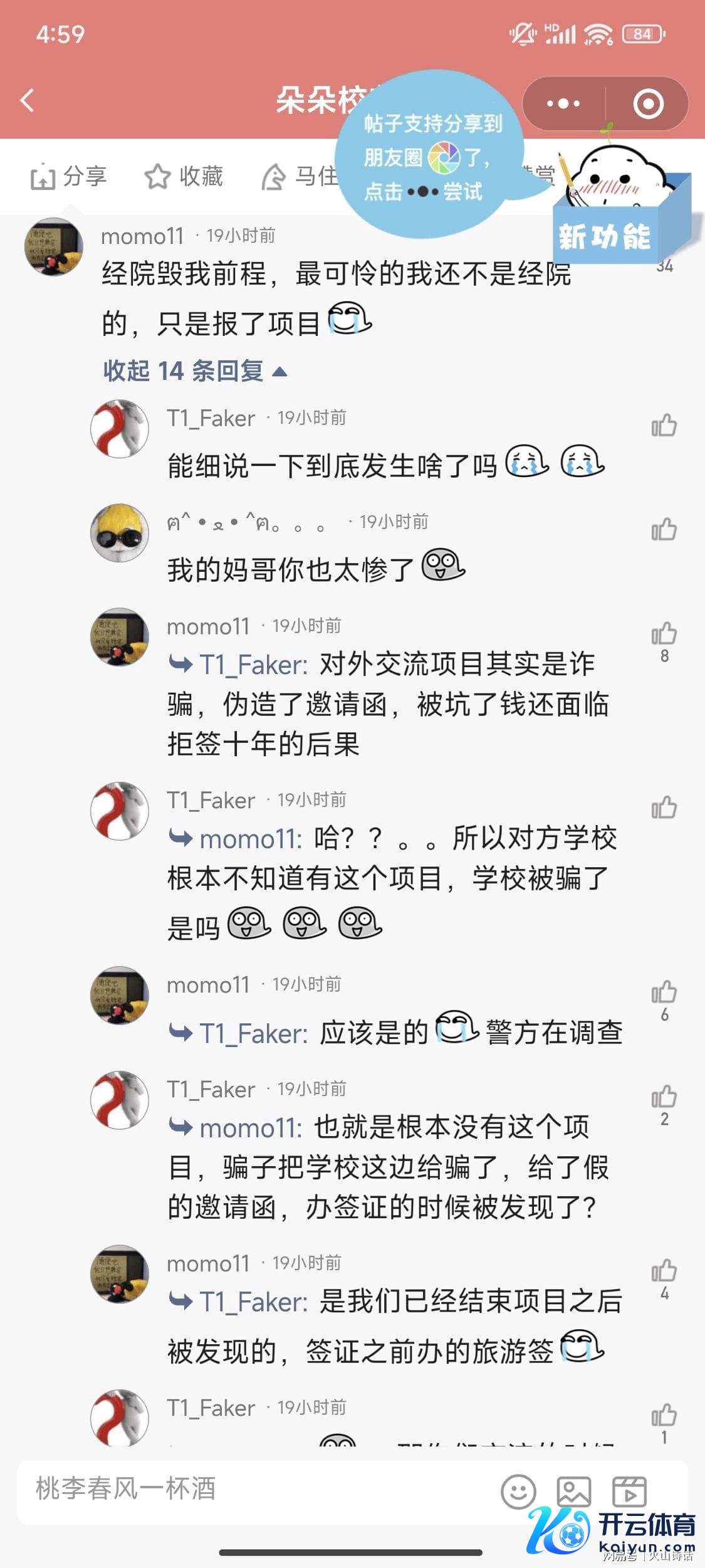Collapse the 14 replies thread

coord(195,371)
